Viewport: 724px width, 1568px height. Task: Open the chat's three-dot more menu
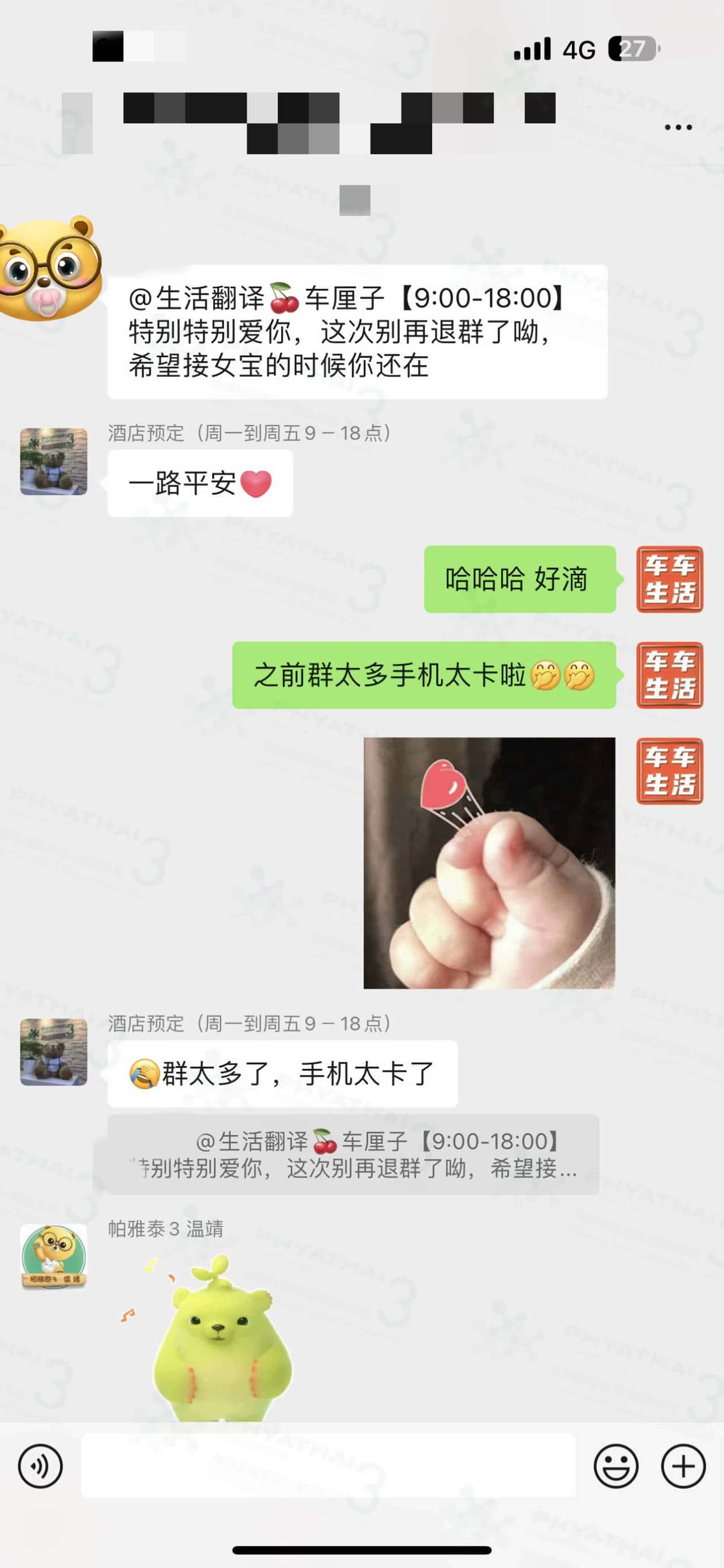pos(678,127)
